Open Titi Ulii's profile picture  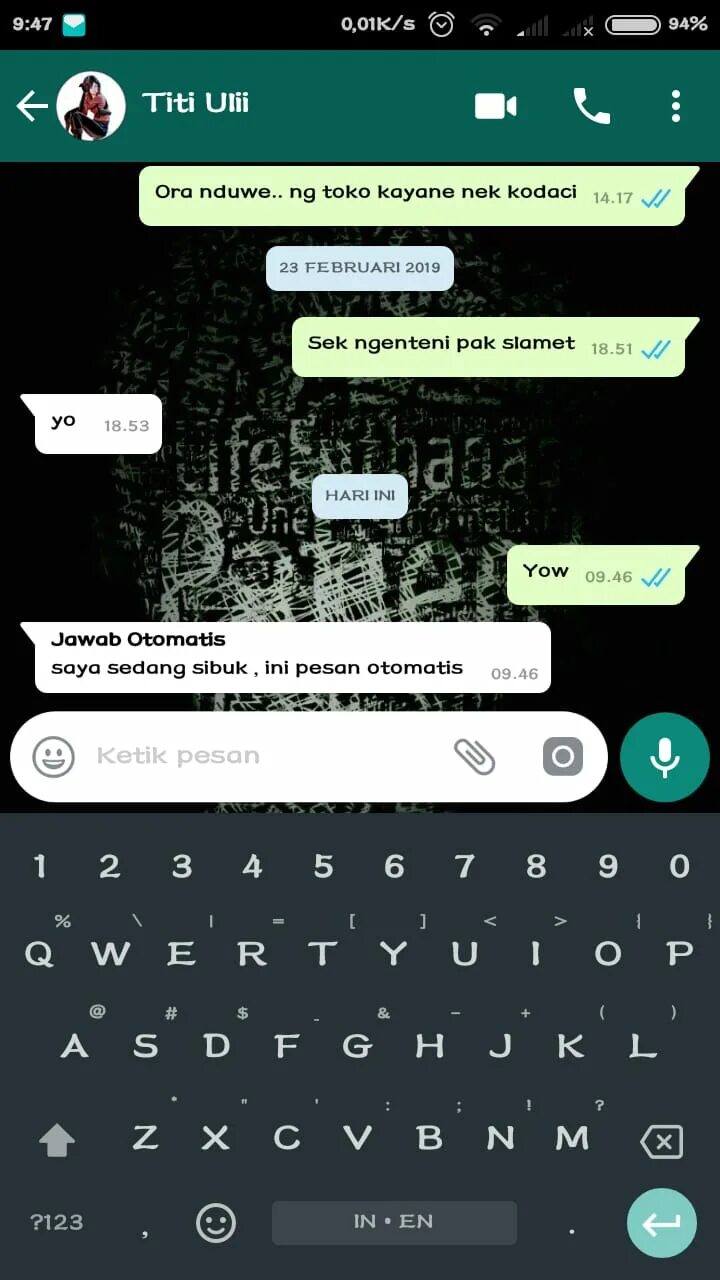91,105
